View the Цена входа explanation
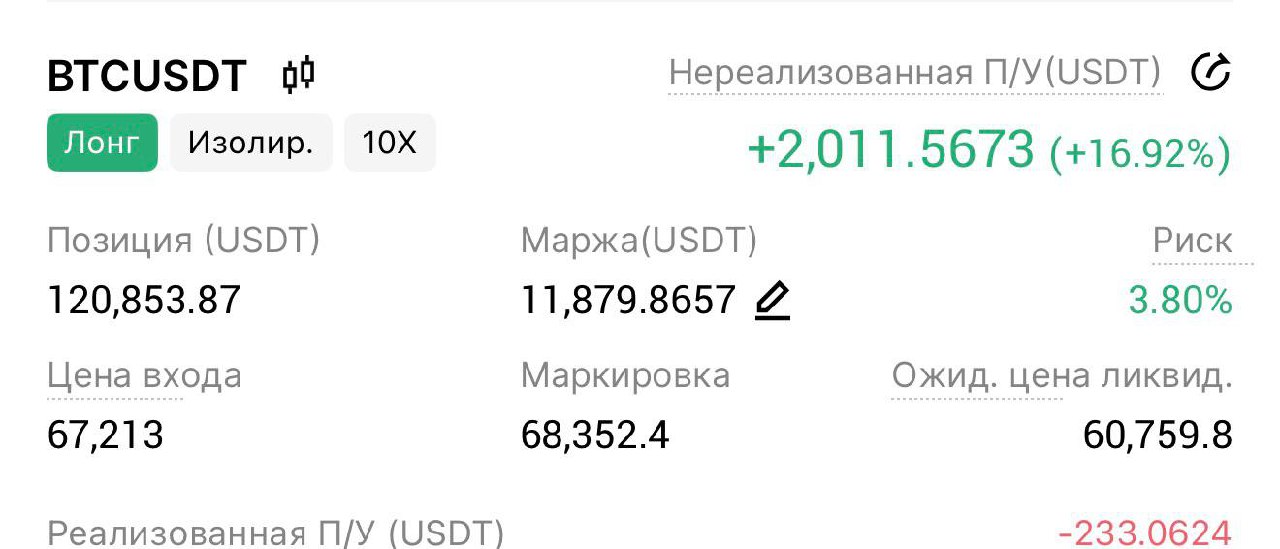Image resolution: width=1280 pixels, height=549 pixels. tap(144, 377)
